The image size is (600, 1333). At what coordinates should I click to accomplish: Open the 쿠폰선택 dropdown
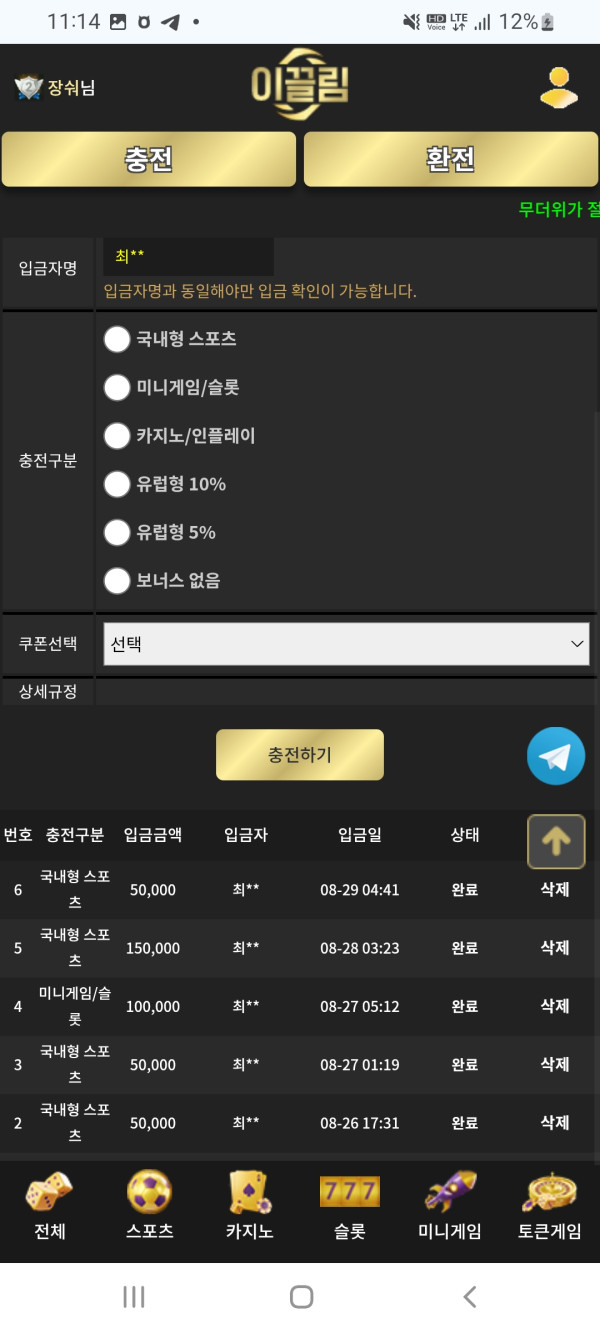[346, 644]
